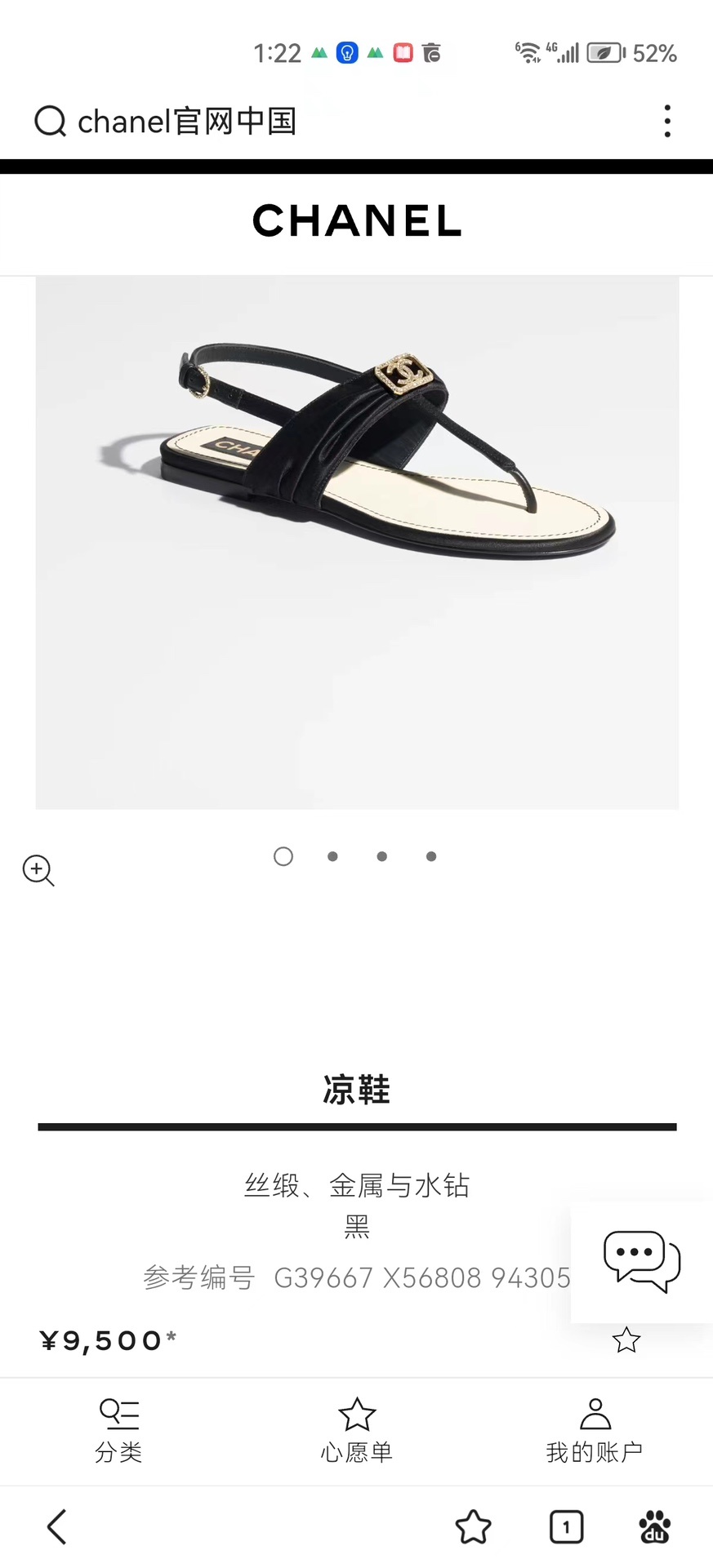Add sandal to wishlist with star

point(626,1339)
